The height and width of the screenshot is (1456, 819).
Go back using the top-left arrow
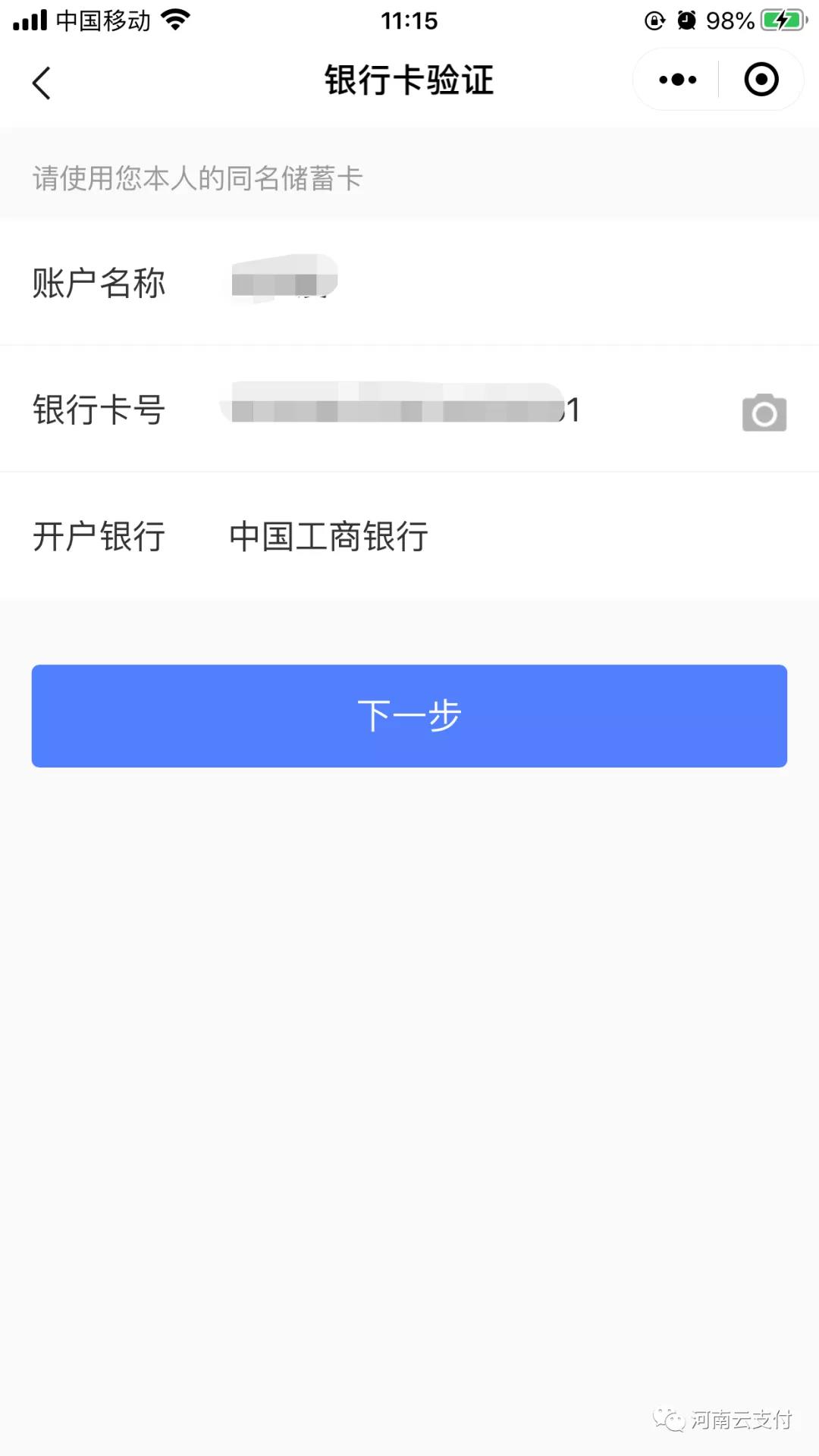(x=42, y=82)
